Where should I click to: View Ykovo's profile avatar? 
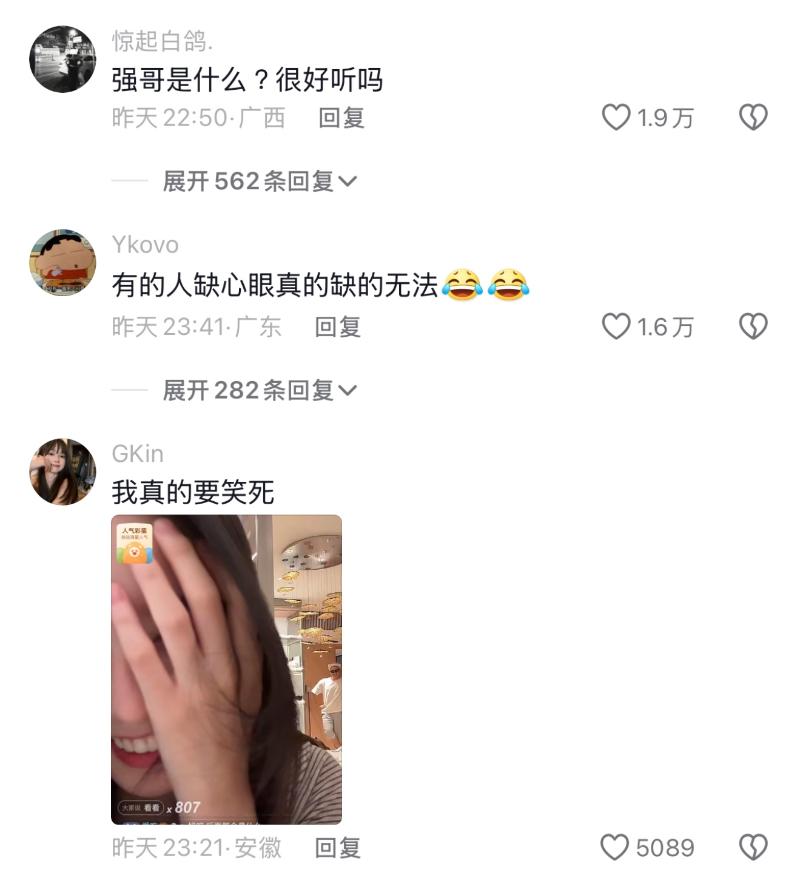tap(63, 262)
